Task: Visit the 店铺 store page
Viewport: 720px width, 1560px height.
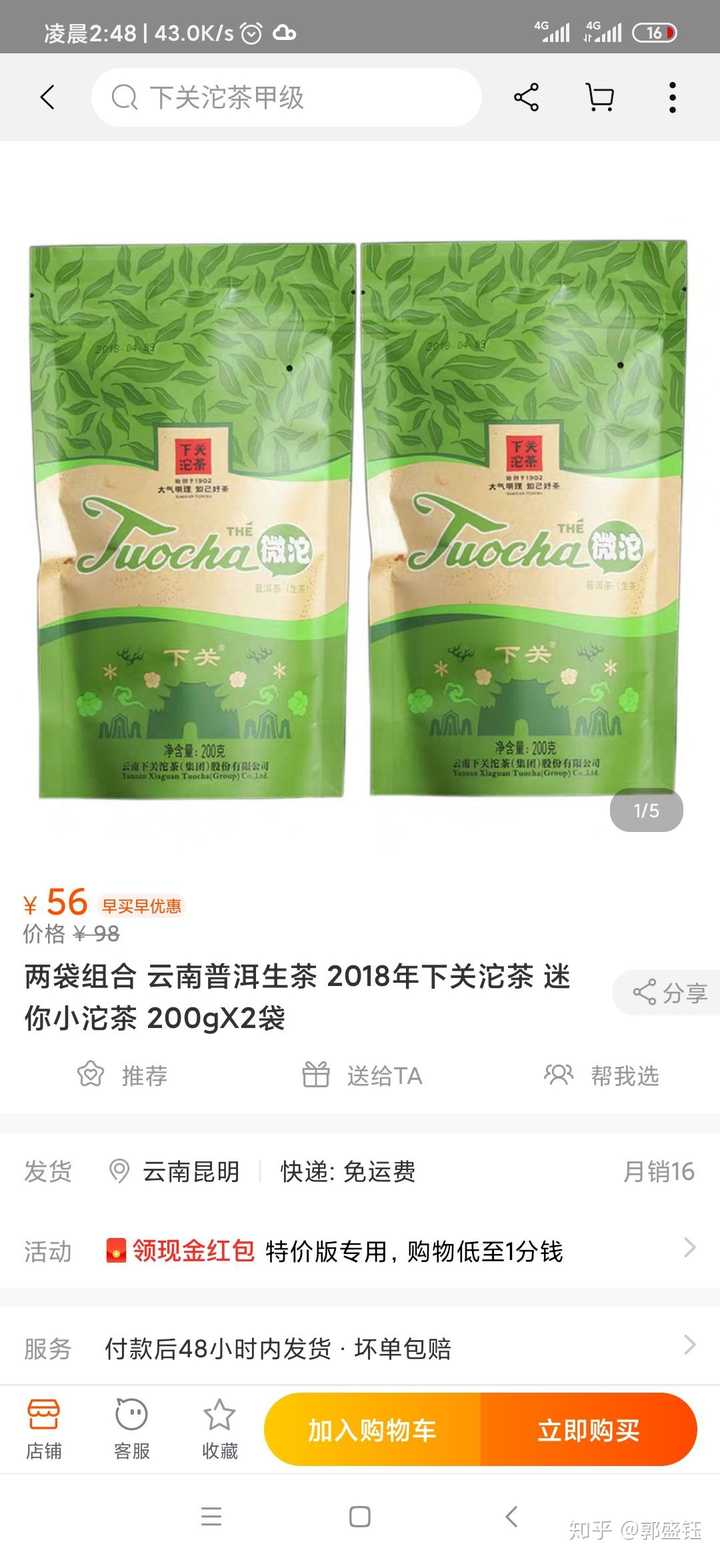Action: pos(44,1429)
